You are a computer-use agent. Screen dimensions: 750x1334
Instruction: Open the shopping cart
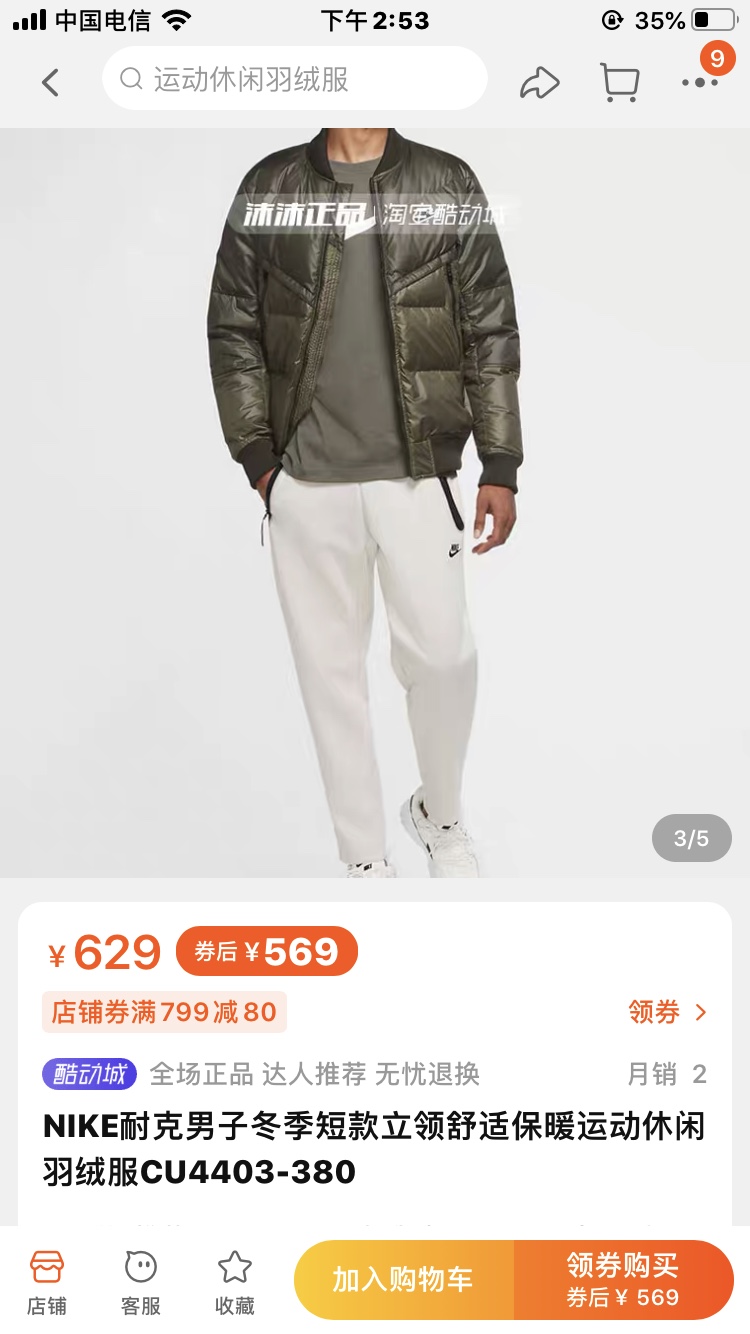[x=620, y=82]
